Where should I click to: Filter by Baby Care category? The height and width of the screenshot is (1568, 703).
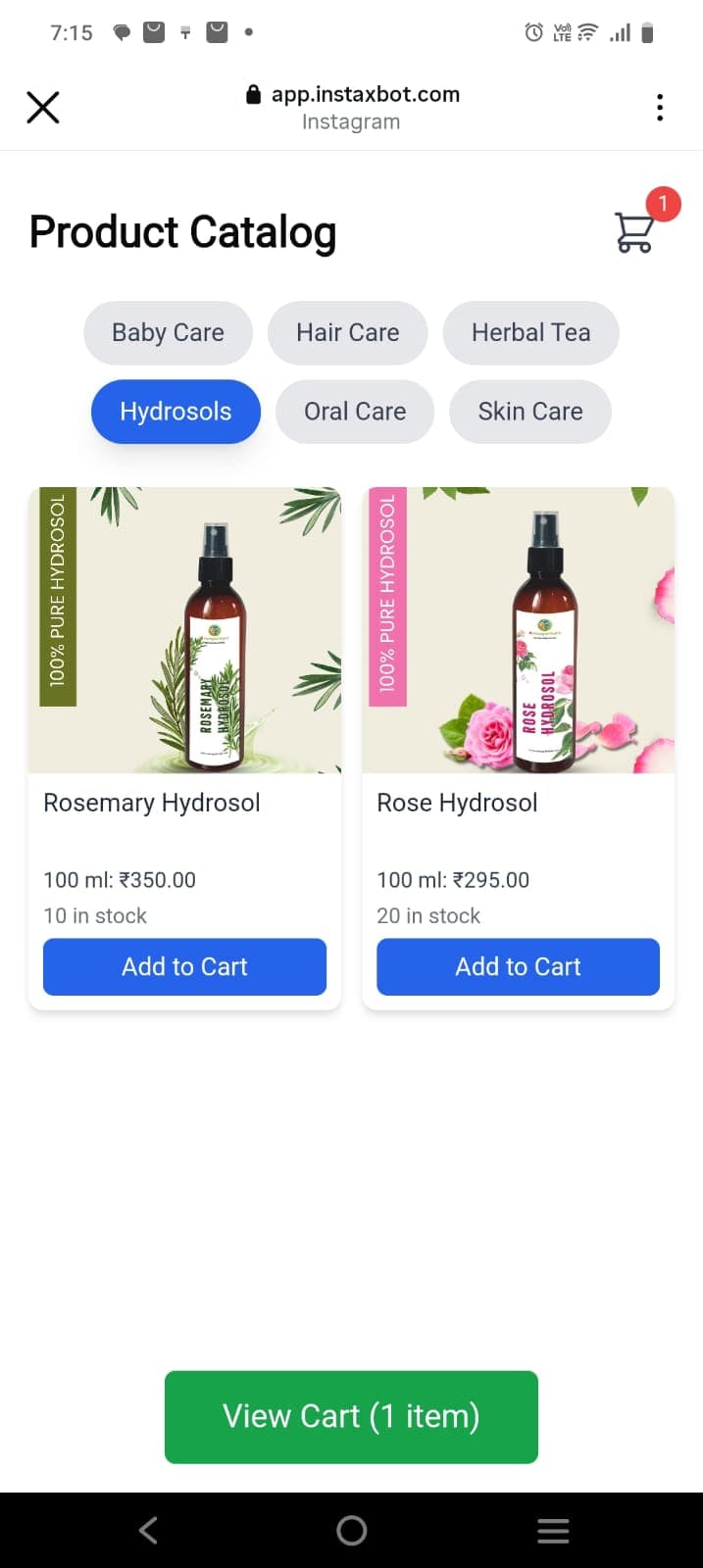coord(168,333)
